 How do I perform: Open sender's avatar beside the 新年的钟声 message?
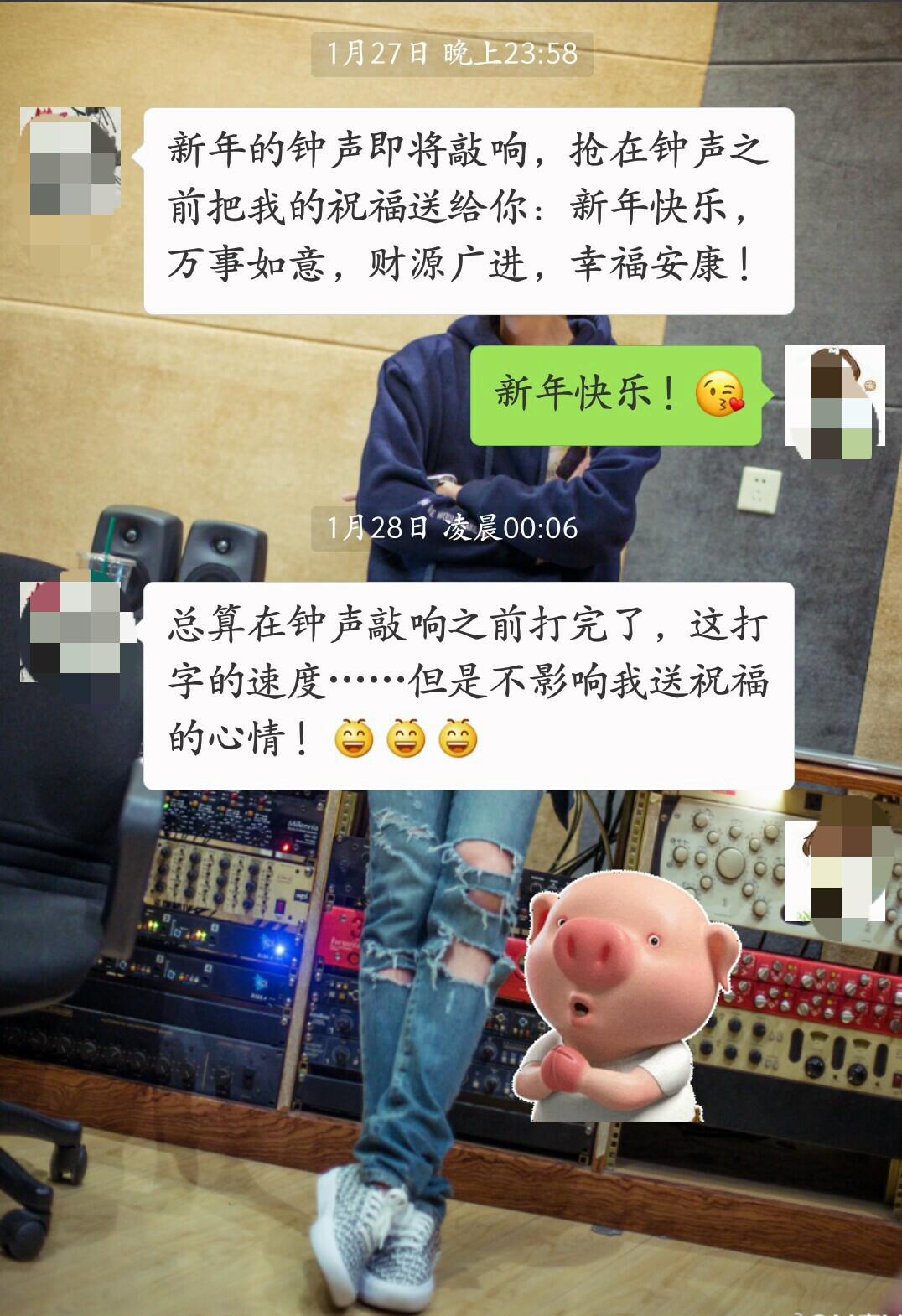(x=70, y=158)
